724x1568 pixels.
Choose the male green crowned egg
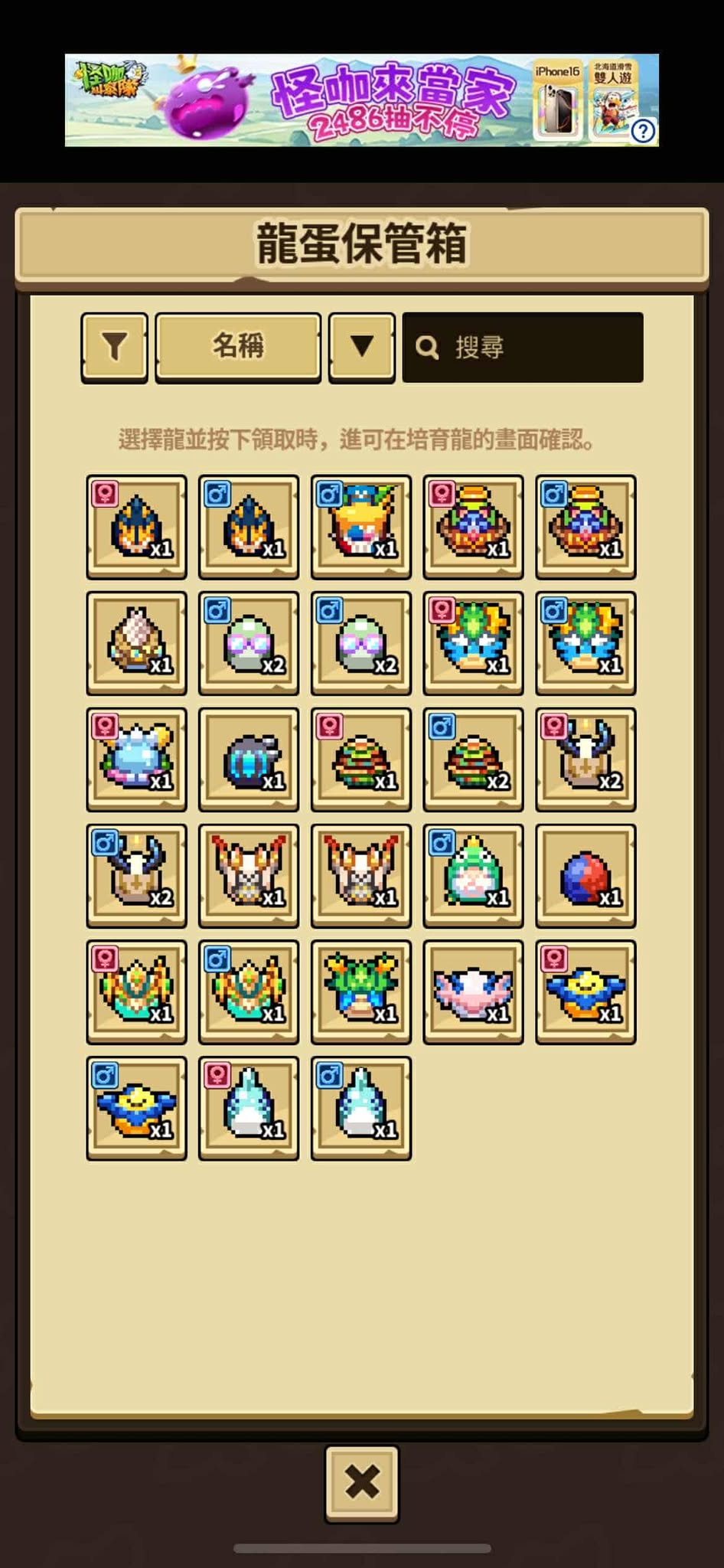tap(473, 875)
